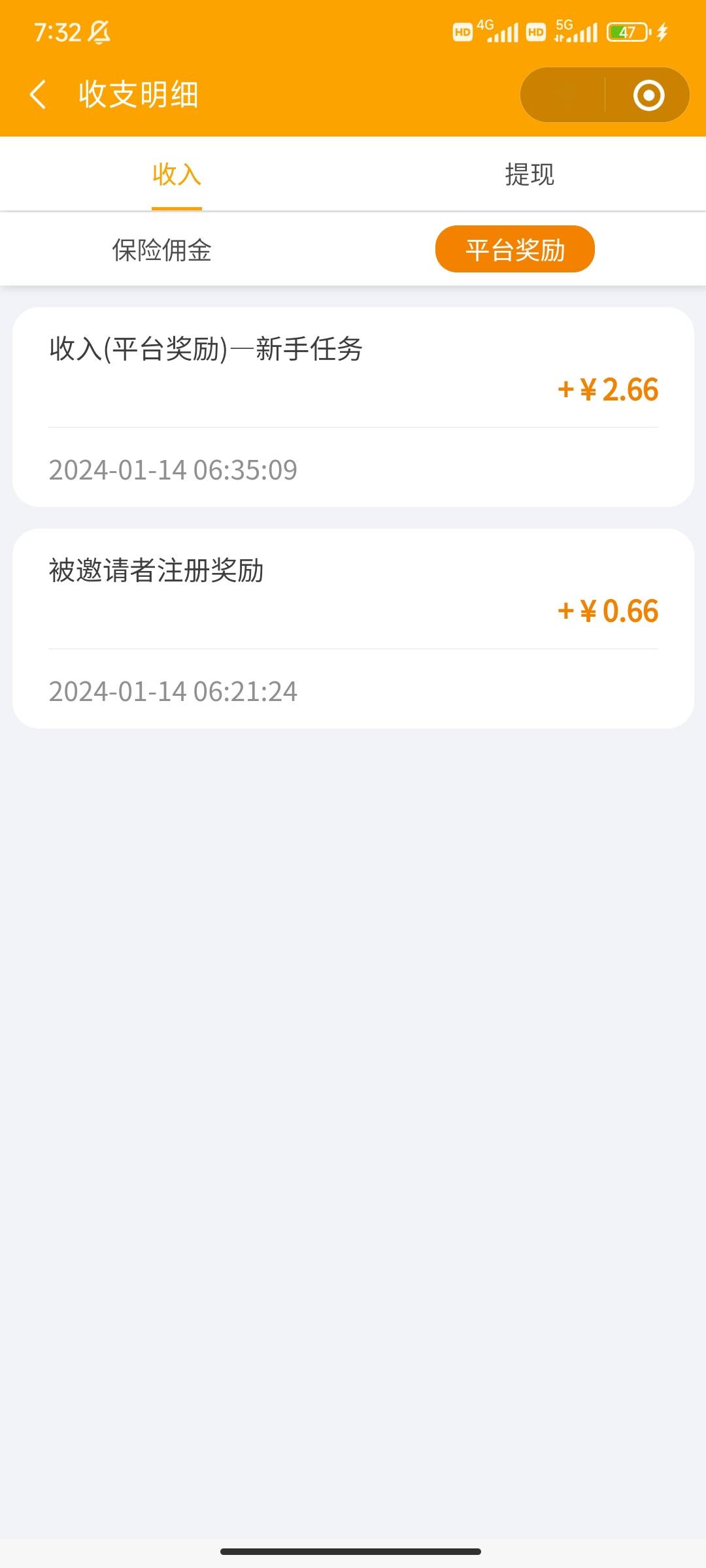Go back from 收支明细 page
The width and height of the screenshot is (706, 1568).
pos(38,95)
